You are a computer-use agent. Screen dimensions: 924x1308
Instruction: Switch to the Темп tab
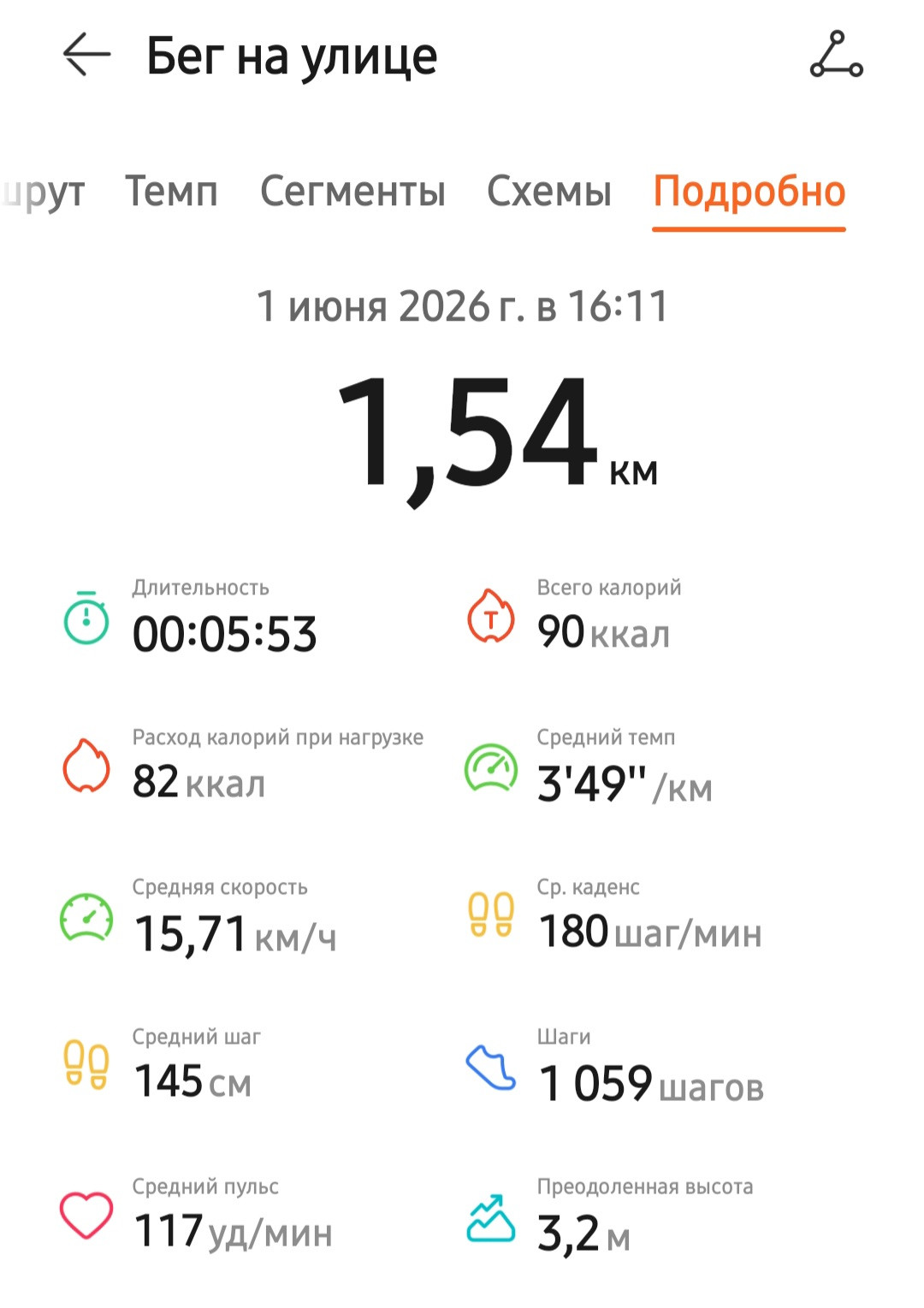click(x=171, y=192)
